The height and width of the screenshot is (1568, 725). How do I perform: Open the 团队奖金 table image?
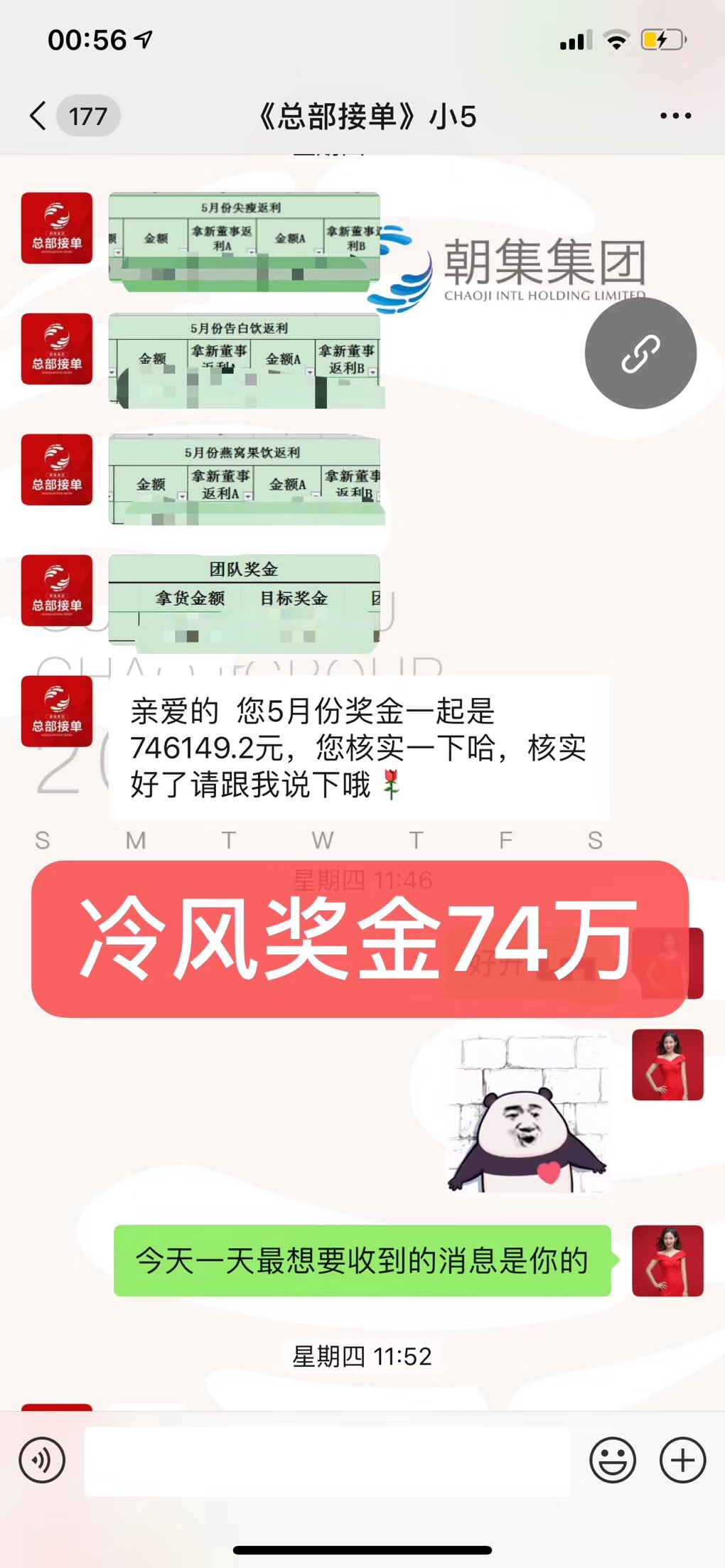(x=244, y=601)
